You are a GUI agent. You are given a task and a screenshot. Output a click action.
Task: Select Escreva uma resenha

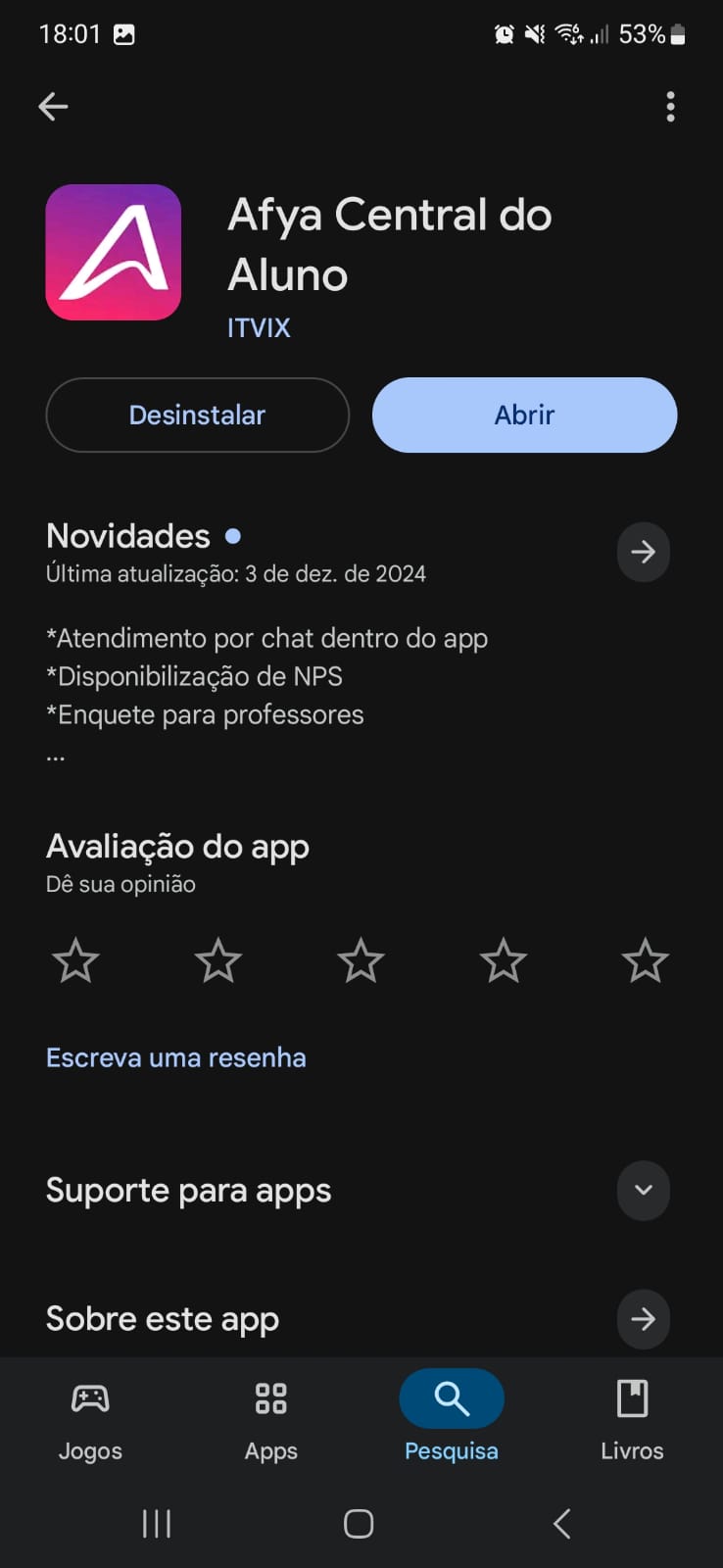point(176,1057)
